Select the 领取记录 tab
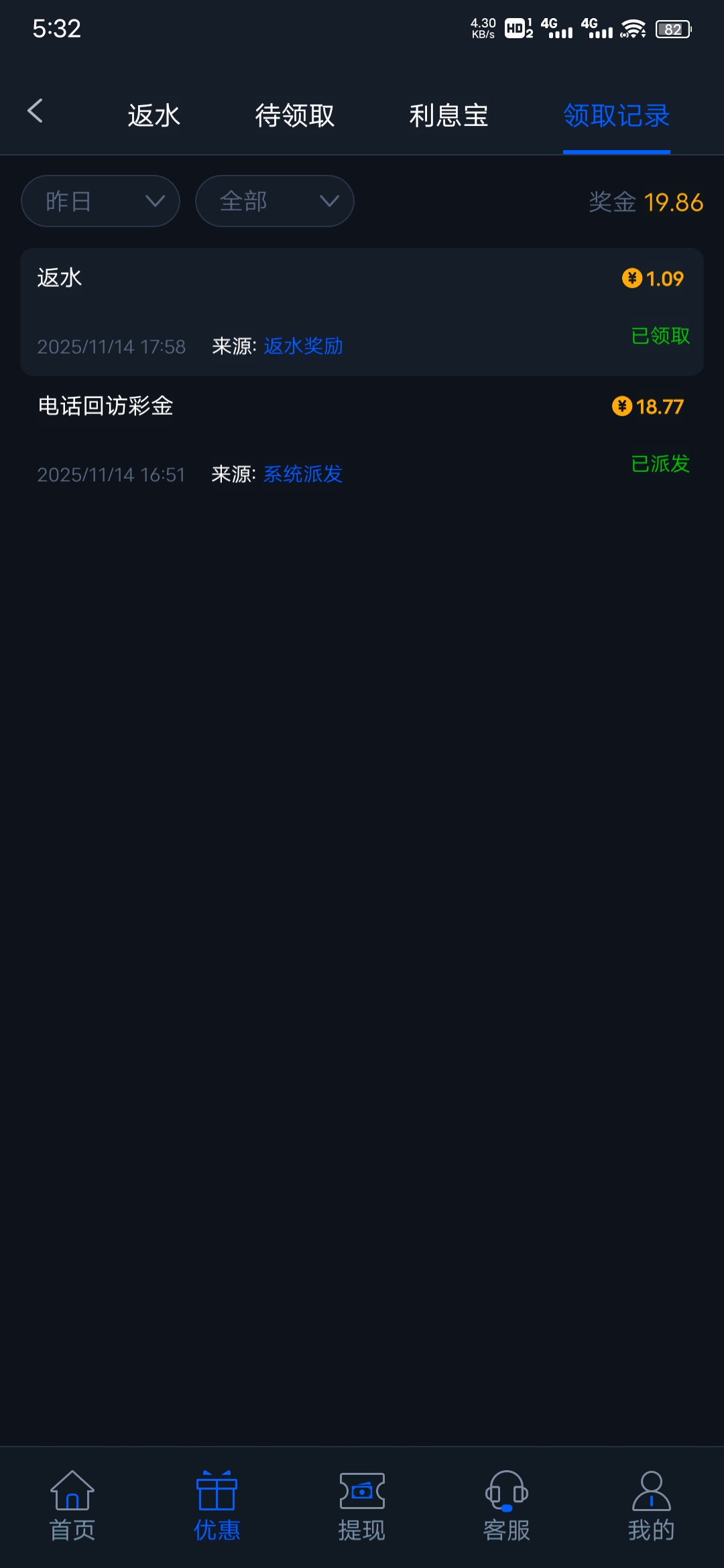 coord(616,116)
